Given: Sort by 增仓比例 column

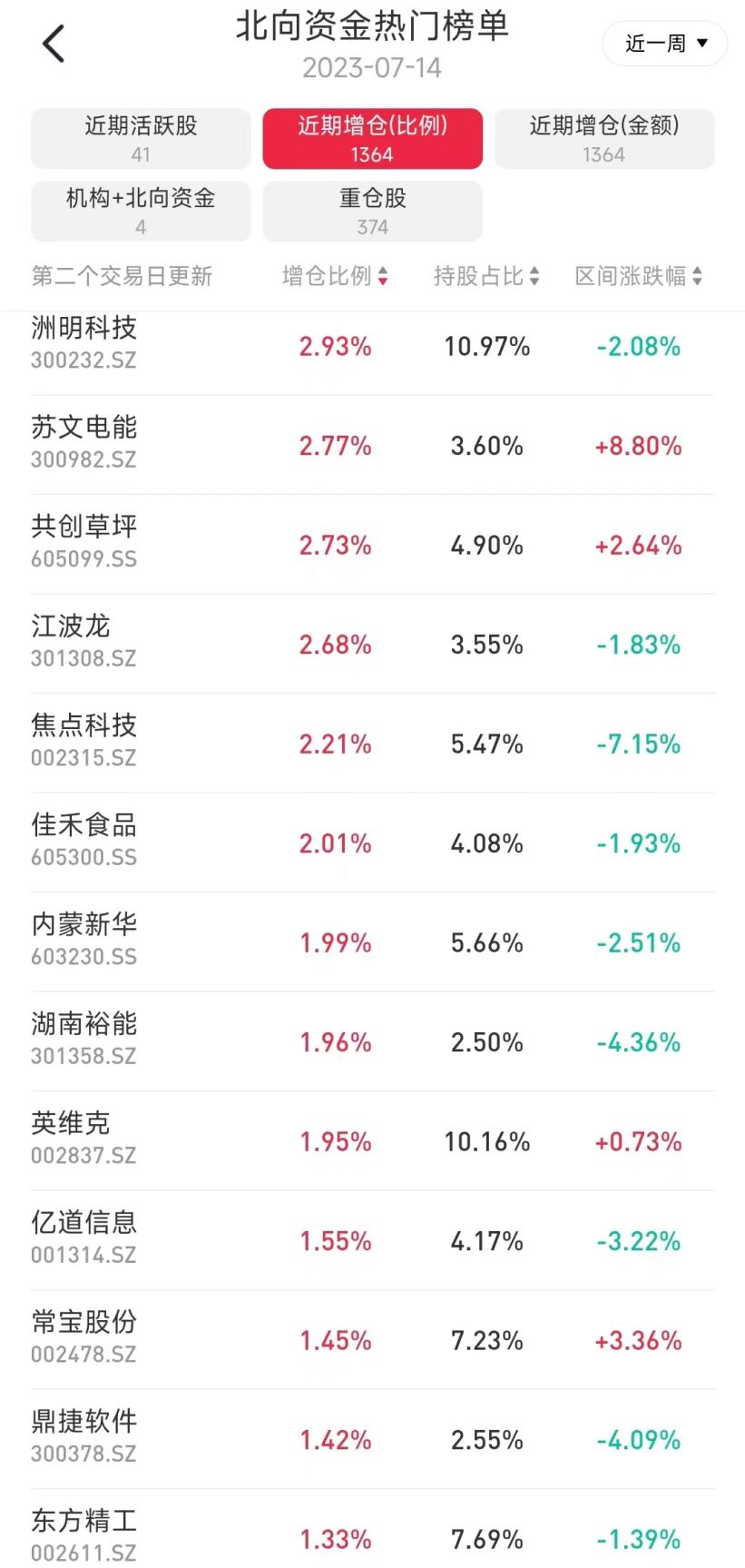Looking at the screenshot, I should pos(335,276).
